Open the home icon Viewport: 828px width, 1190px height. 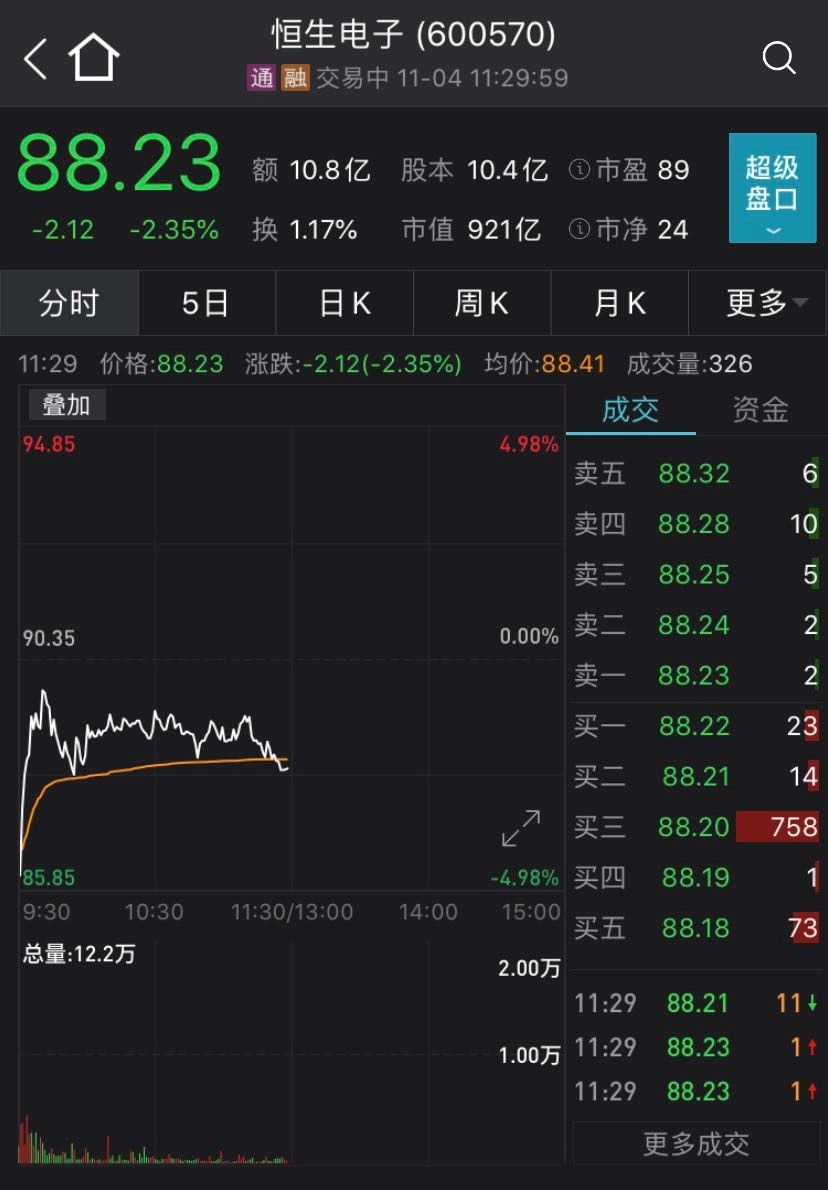(93, 58)
